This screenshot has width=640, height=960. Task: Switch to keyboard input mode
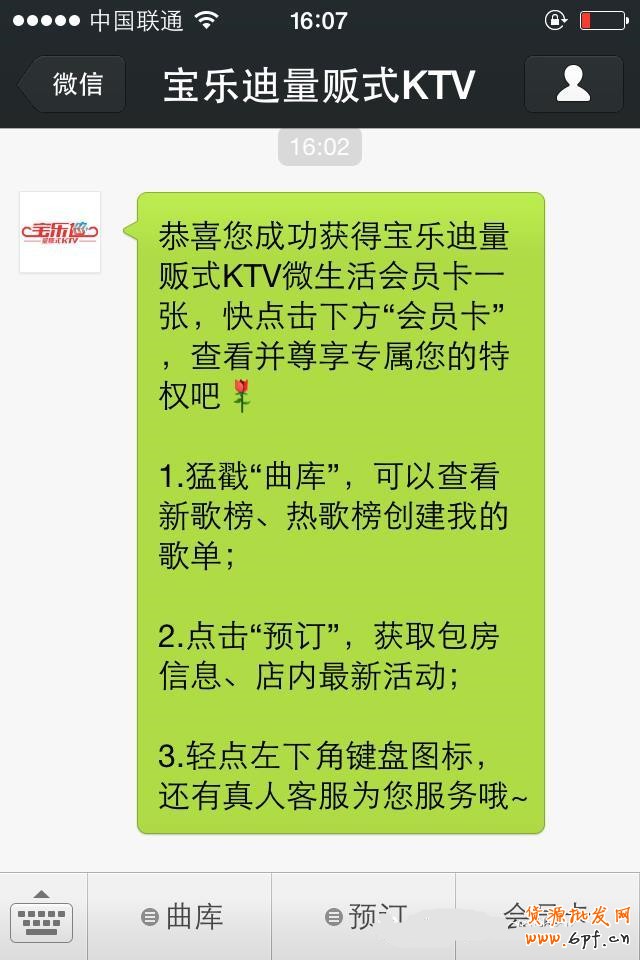[42, 916]
